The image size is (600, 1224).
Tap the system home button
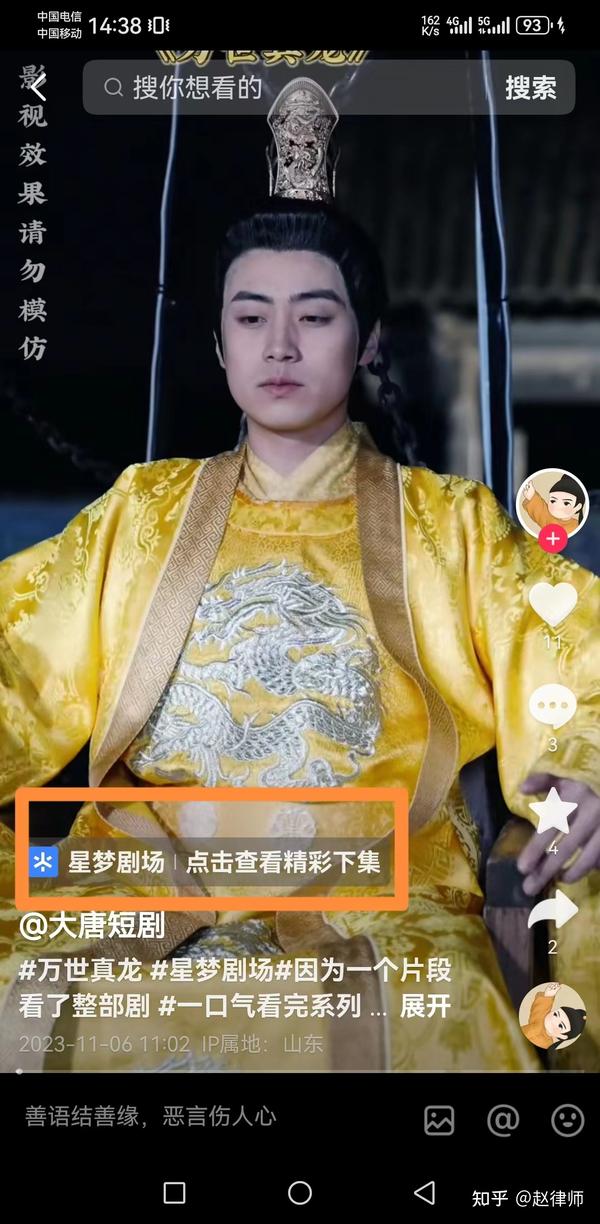tap(300, 1192)
